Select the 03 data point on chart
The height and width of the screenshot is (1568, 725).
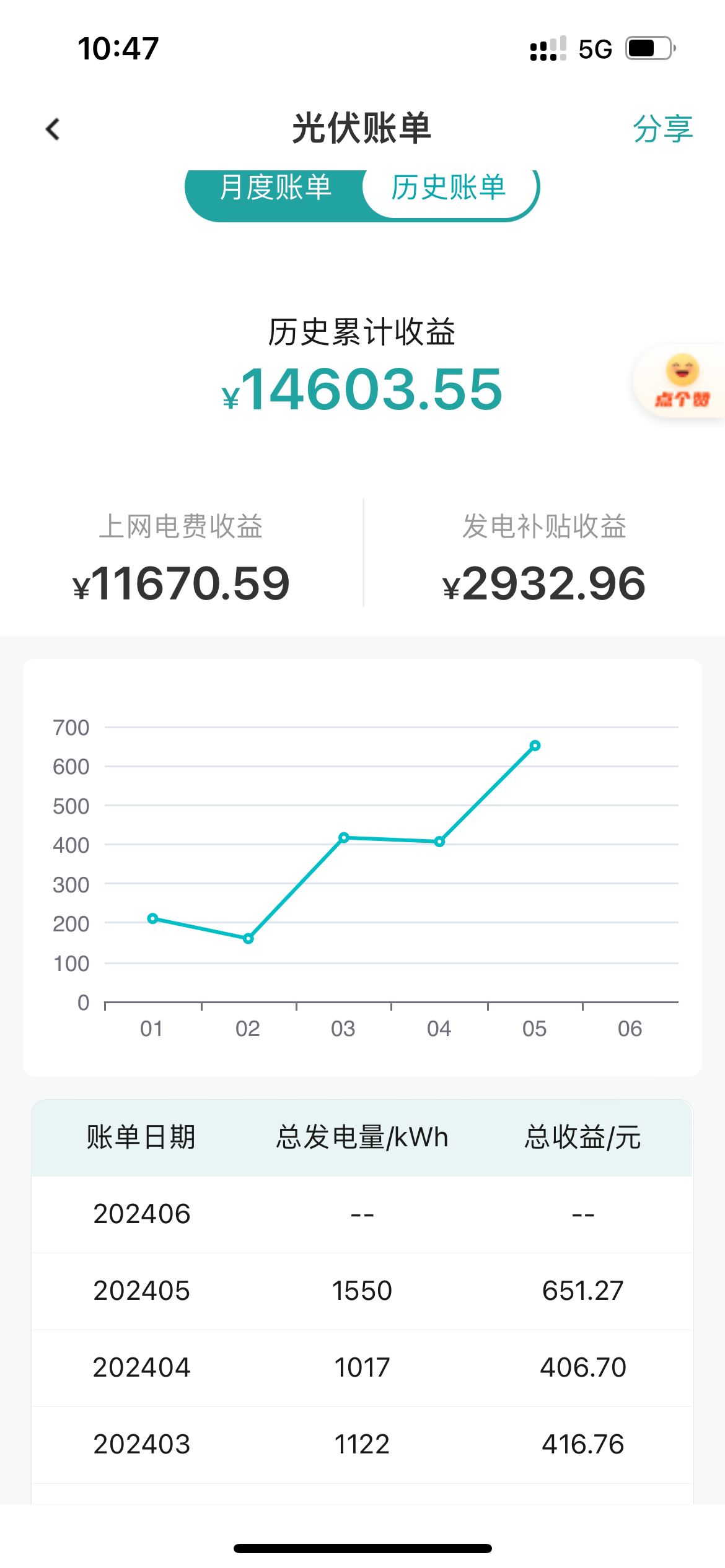[x=344, y=838]
